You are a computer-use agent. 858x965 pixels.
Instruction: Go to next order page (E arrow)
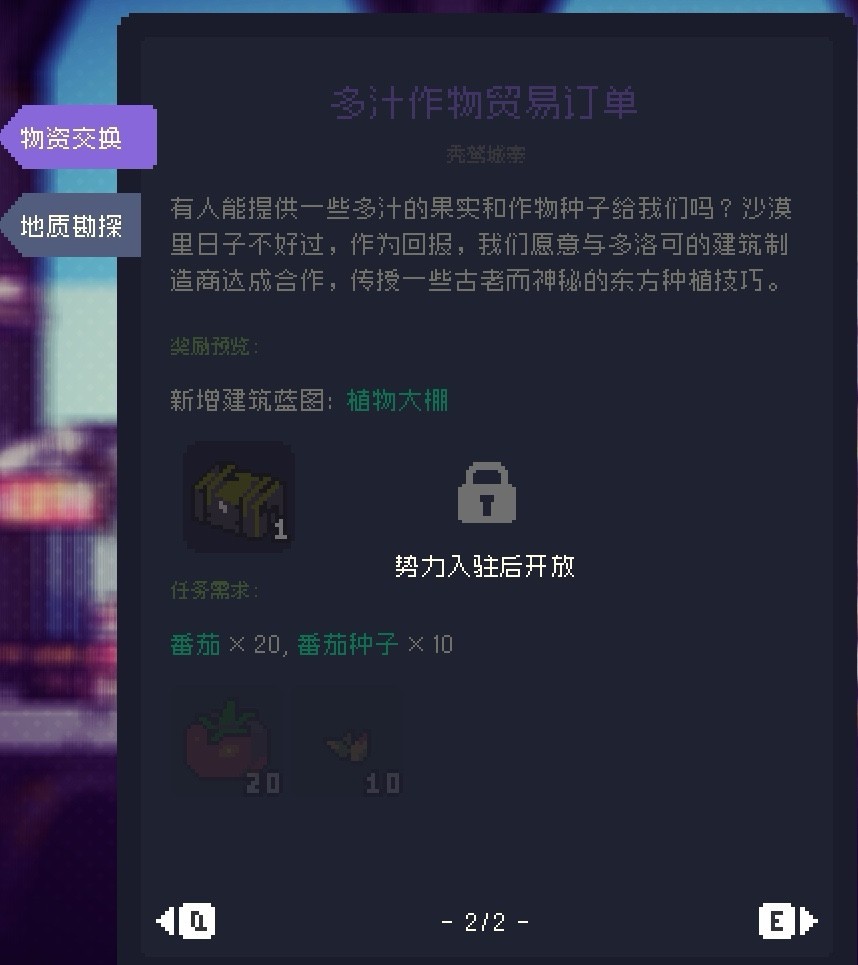point(787,921)
